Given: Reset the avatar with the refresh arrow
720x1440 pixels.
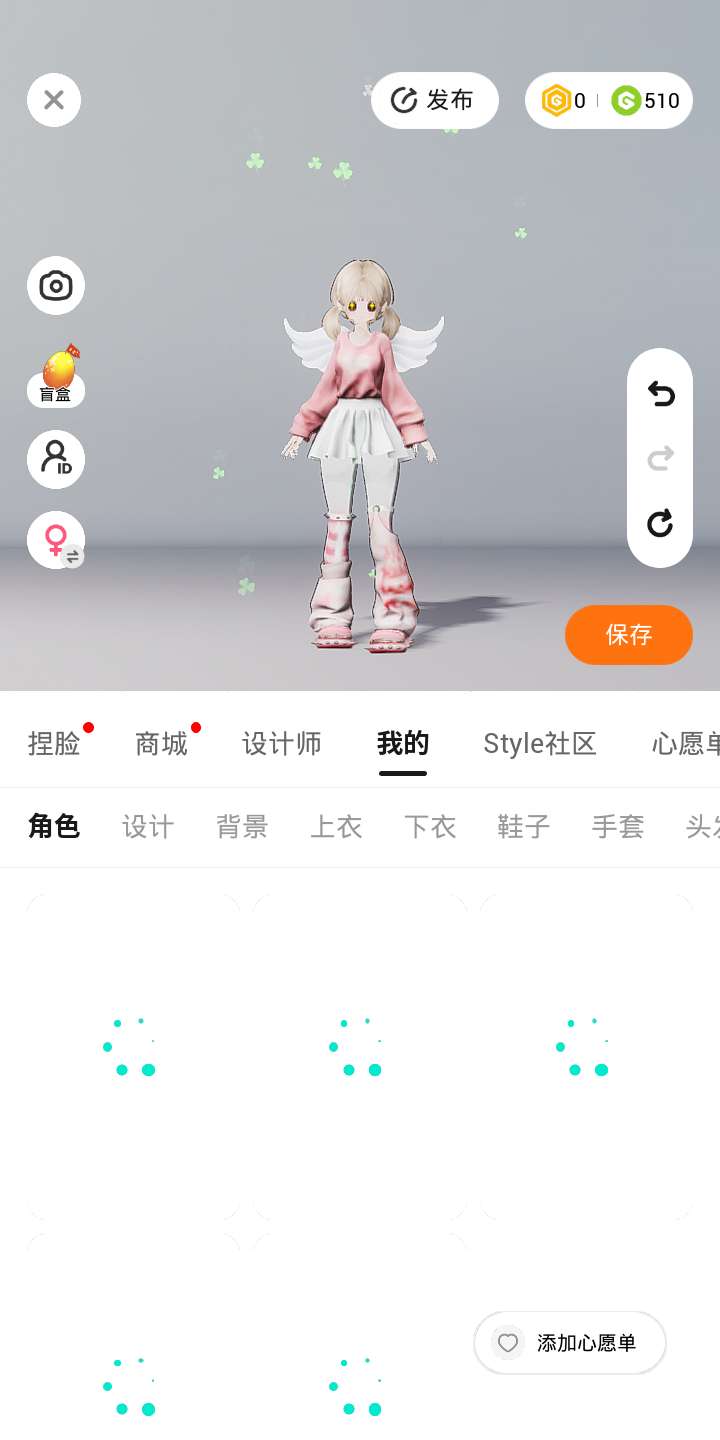Looking at the screenshot, I should point(660,523).
